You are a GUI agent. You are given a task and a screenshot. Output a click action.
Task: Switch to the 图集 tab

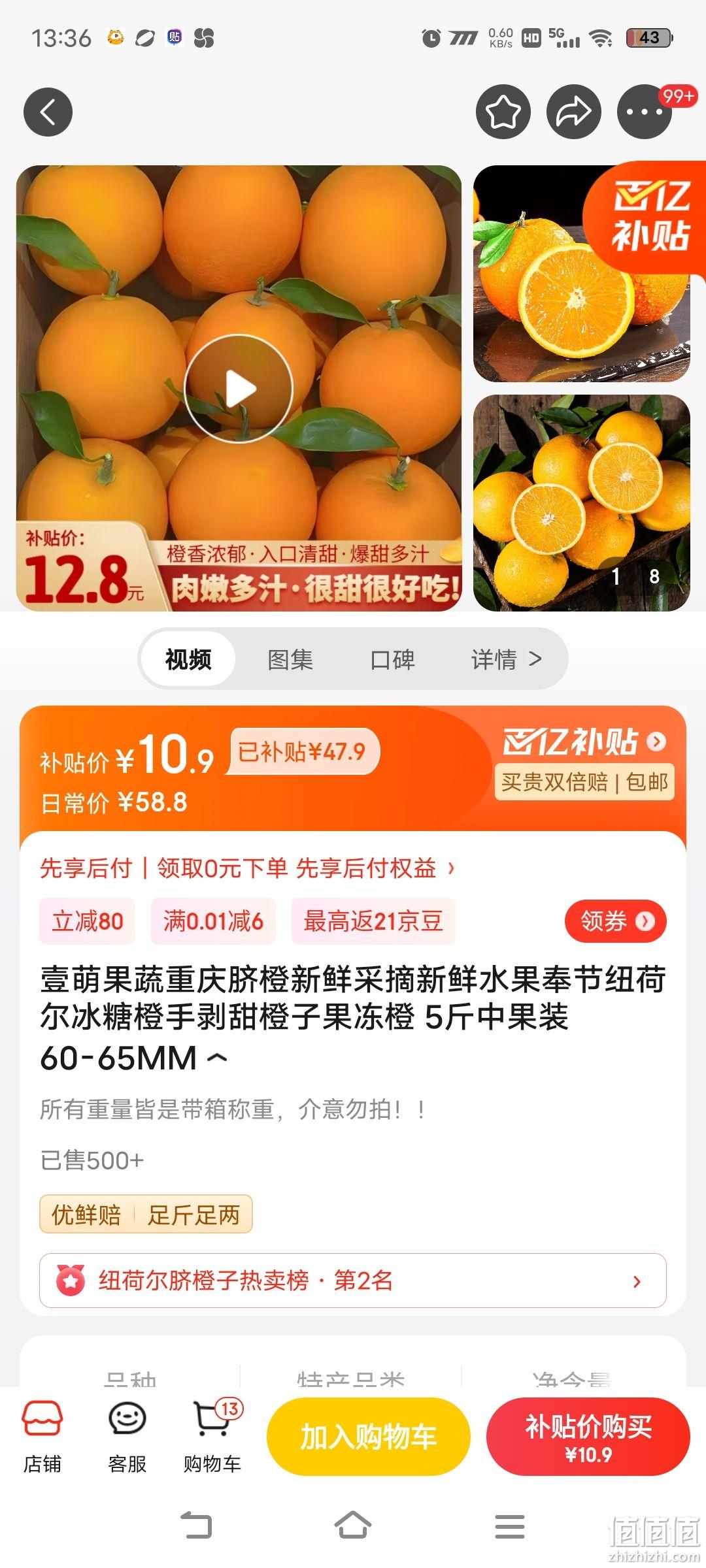290,659
